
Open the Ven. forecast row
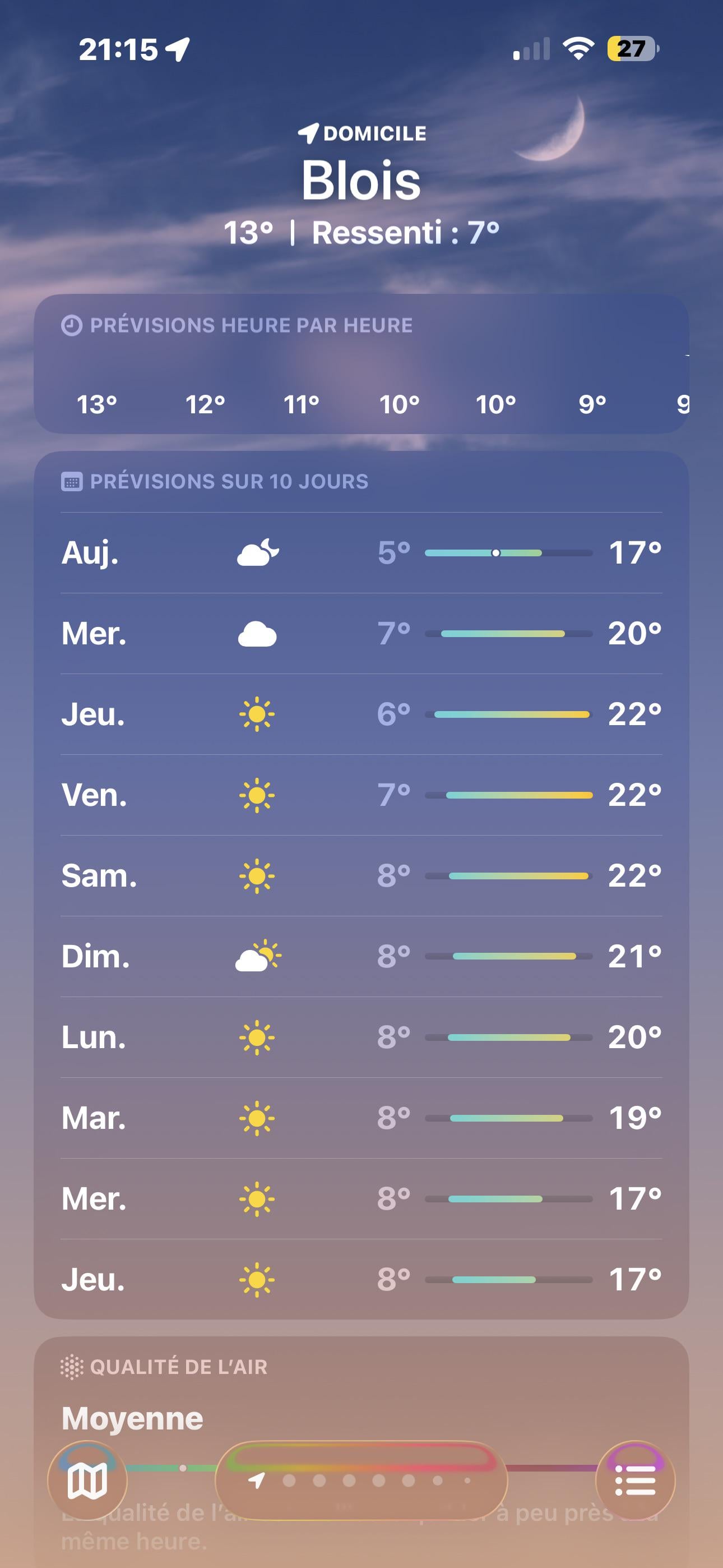[x=361, y=795]
